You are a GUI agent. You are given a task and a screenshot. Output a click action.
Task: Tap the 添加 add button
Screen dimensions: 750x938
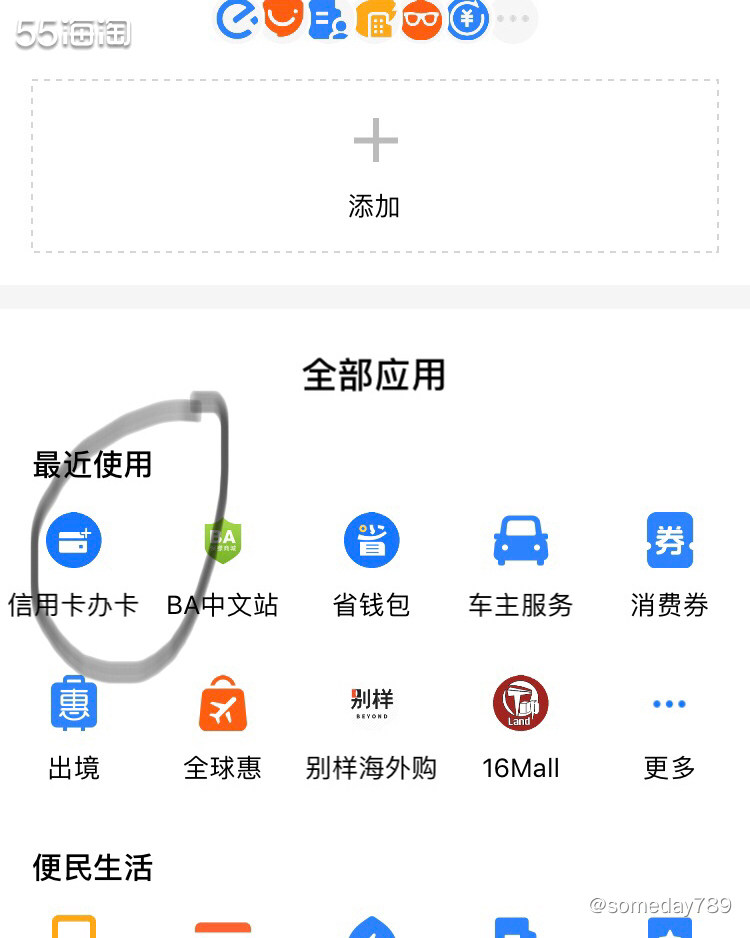click(375, 165)
